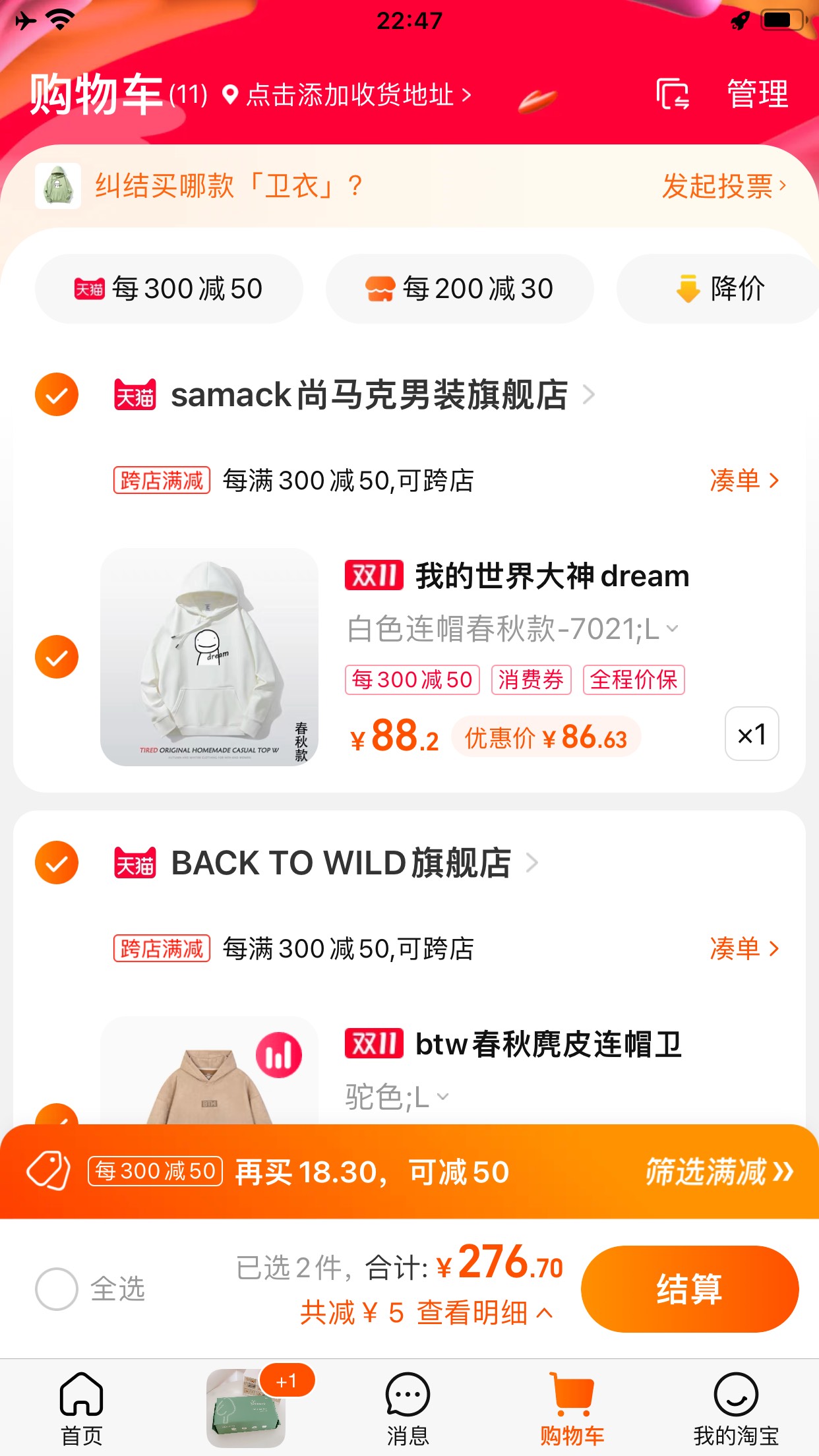Start a vote via 发起投票
819x1456 pixels.
tap(723, 186)
